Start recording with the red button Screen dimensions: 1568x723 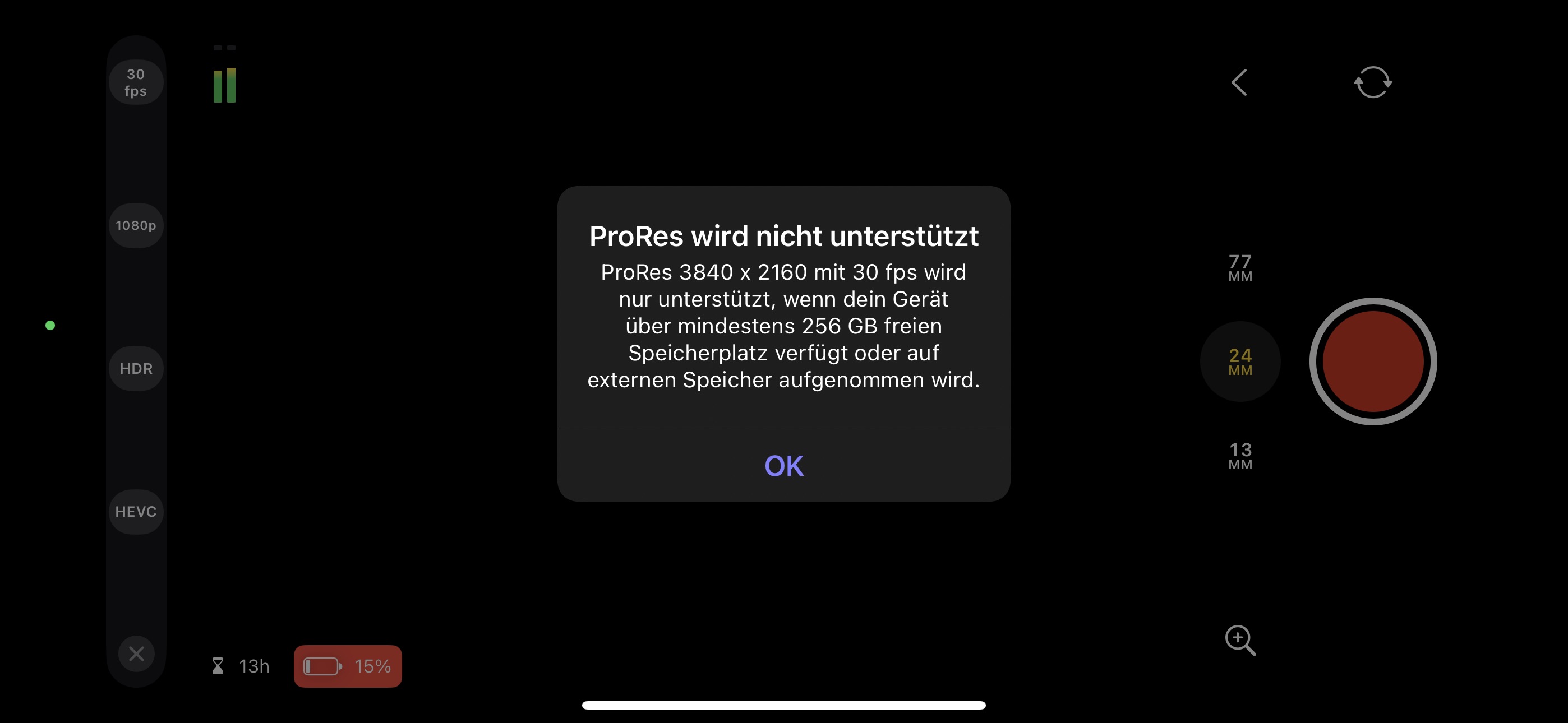(1373, 361)
